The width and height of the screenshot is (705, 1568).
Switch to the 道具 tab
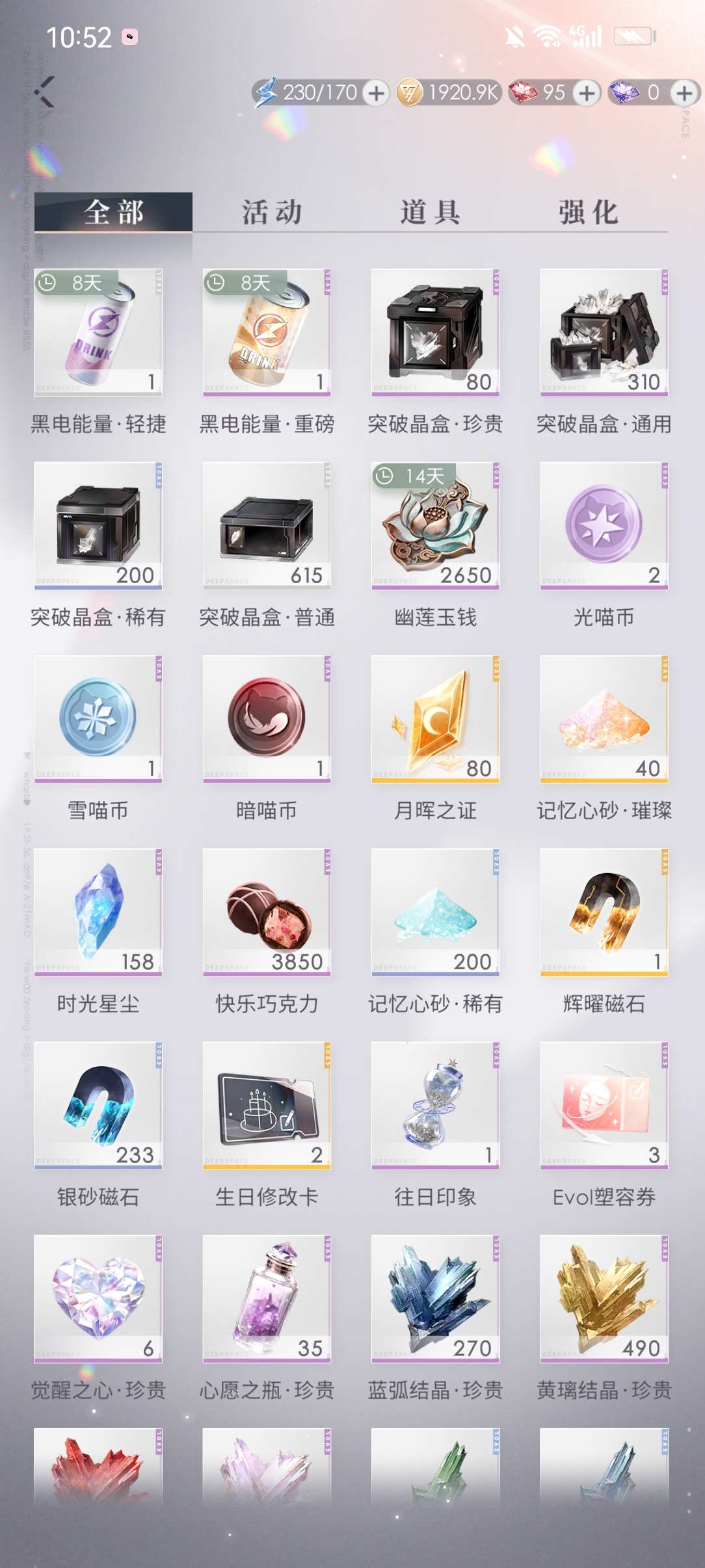pos(430,212)
